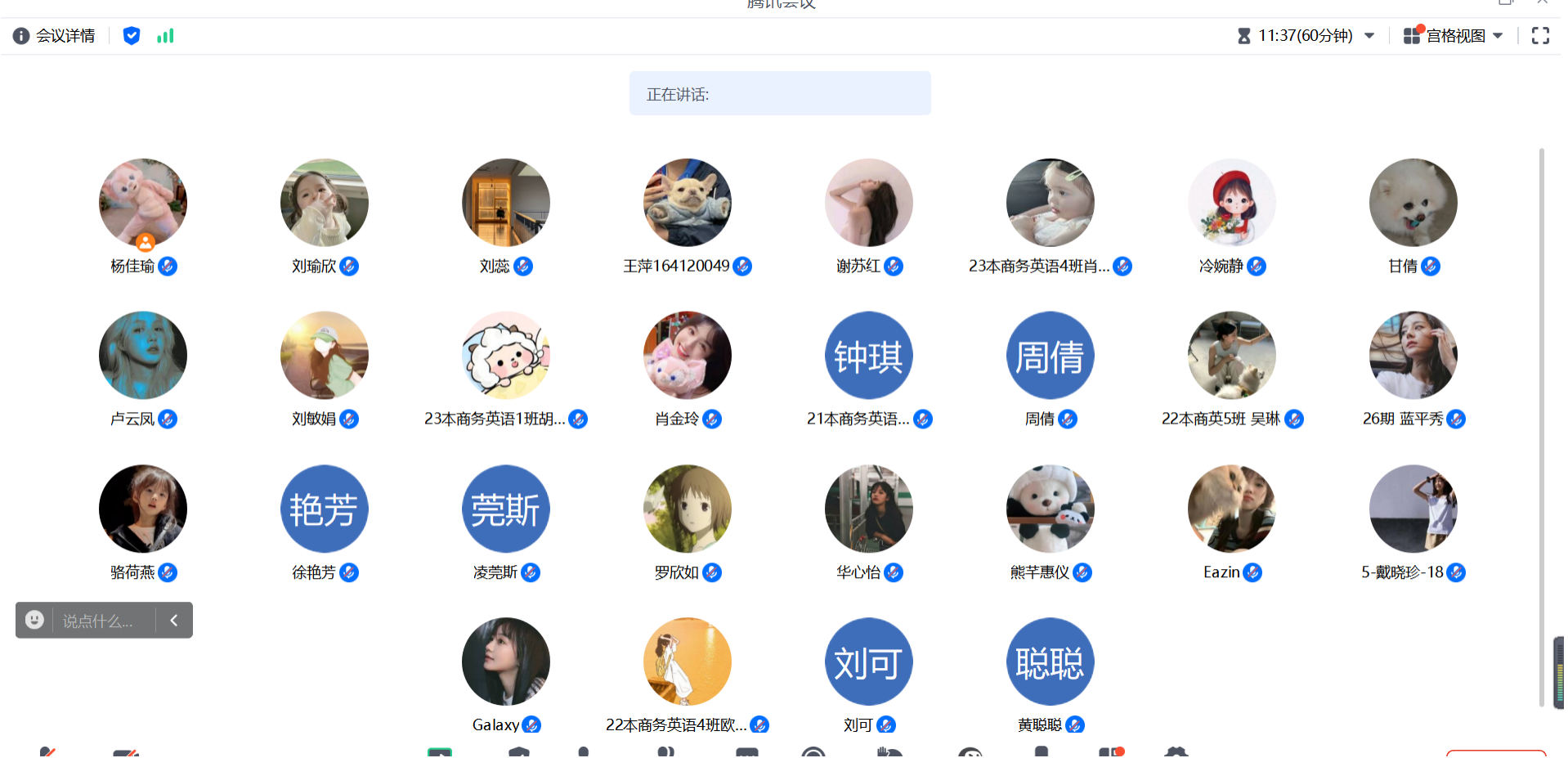Collapse the chat box with the arrow
Viewport: 1568px width, 758px height.
(x=174, y=620)
